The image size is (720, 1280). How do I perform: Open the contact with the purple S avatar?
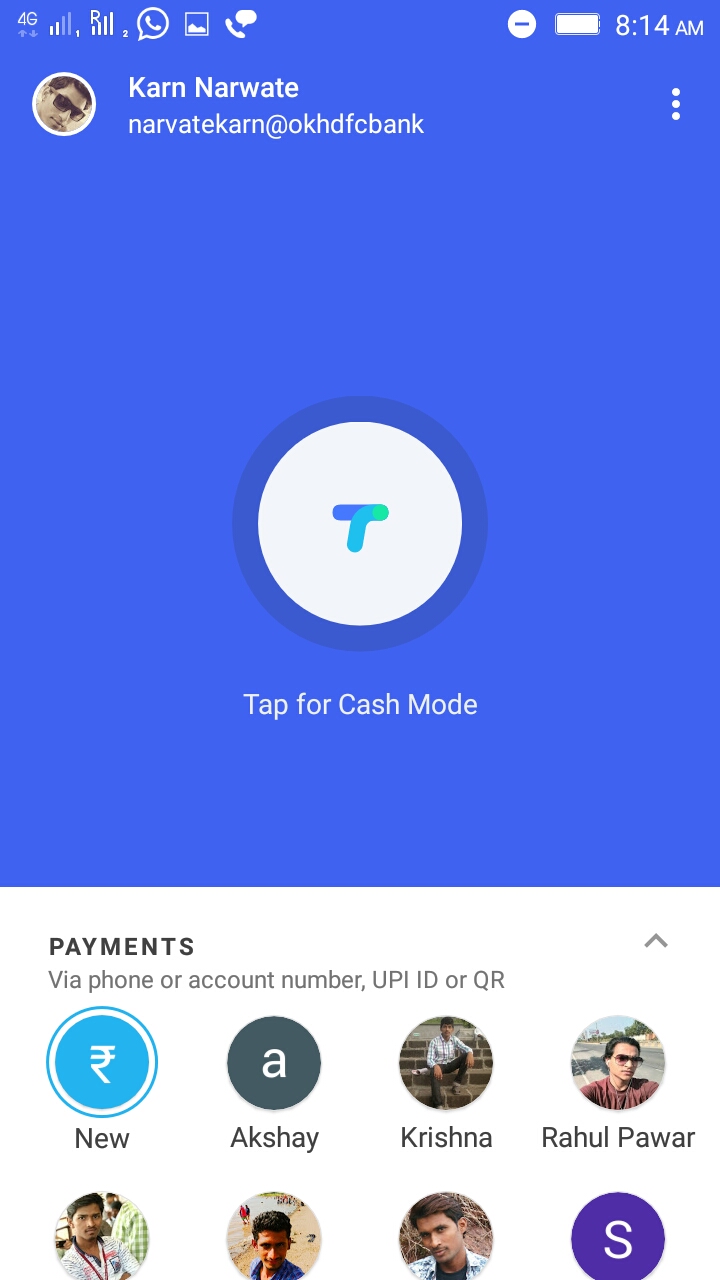[618, 1238]
